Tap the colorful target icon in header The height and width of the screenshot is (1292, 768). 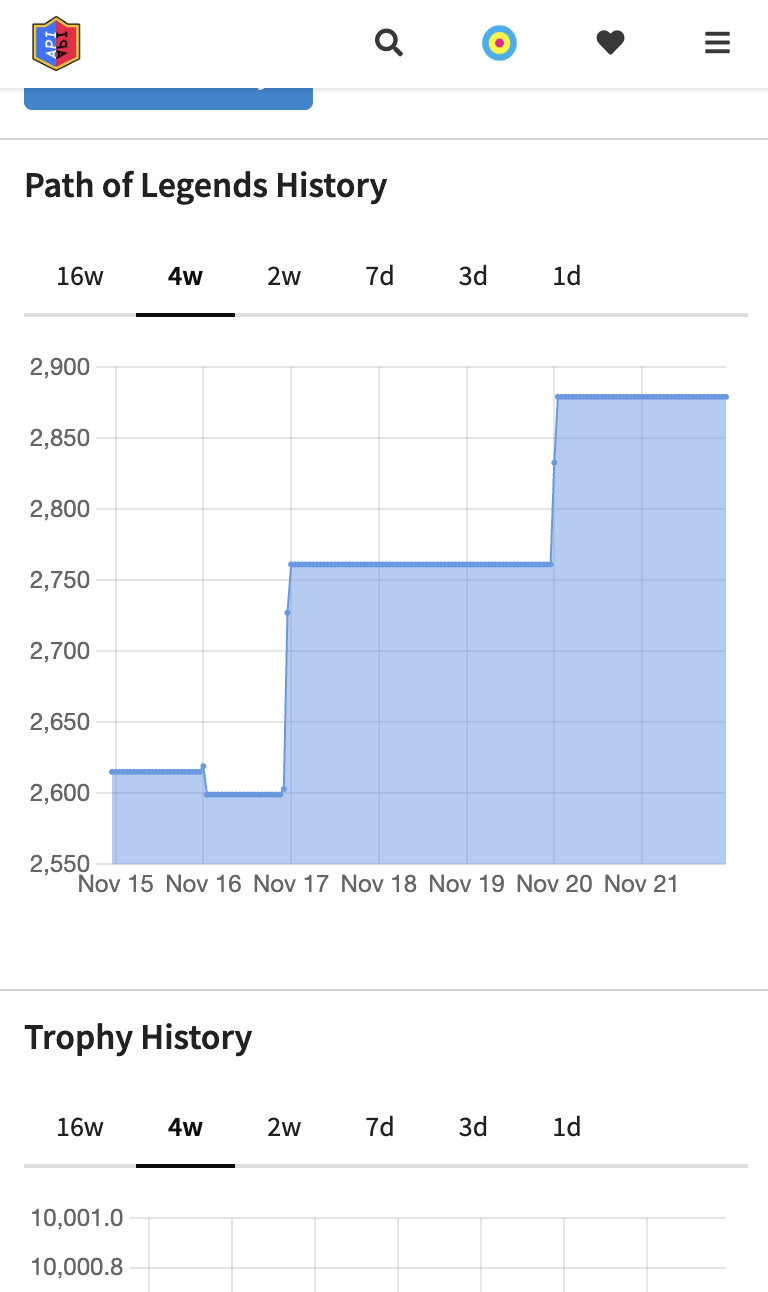point(499,43)
